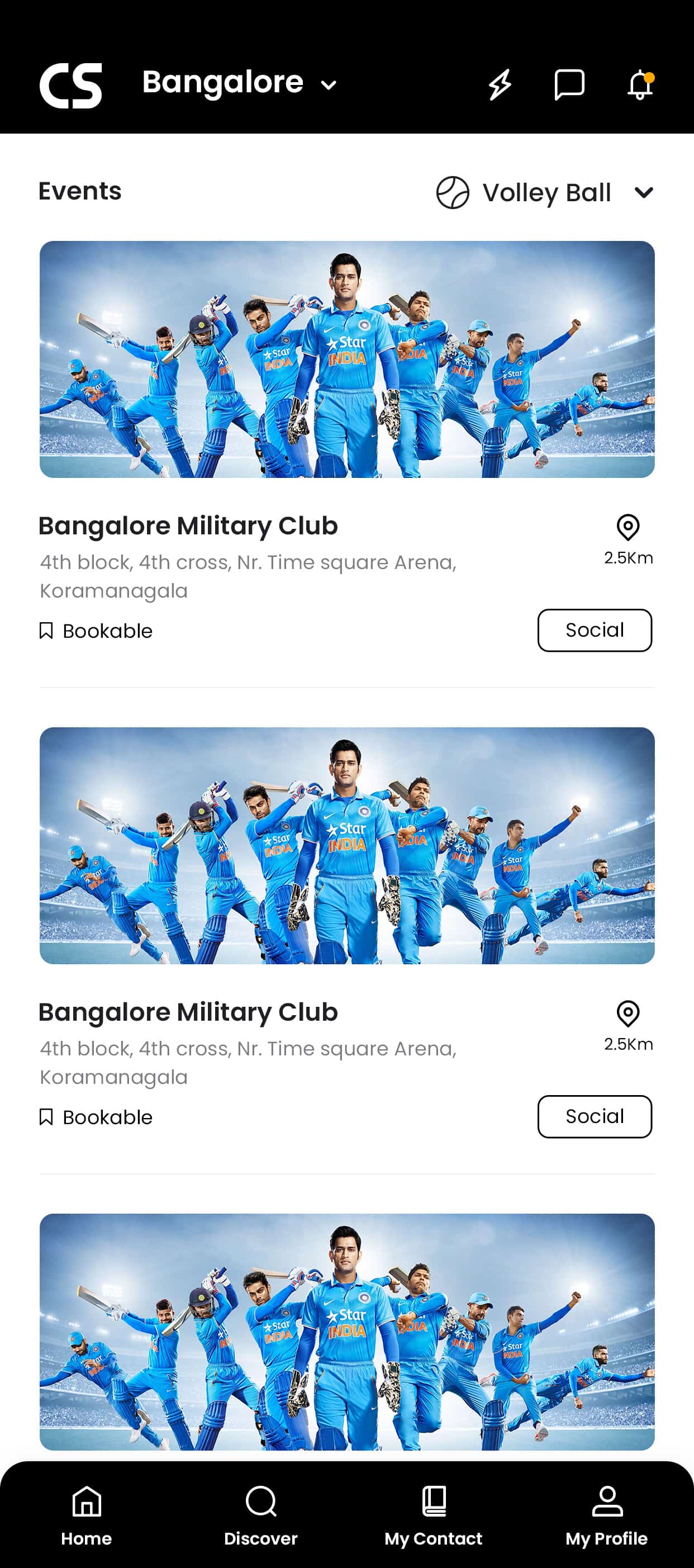
Task: Tap the lightning bolt icon
Action: click(x=500, y=84)
